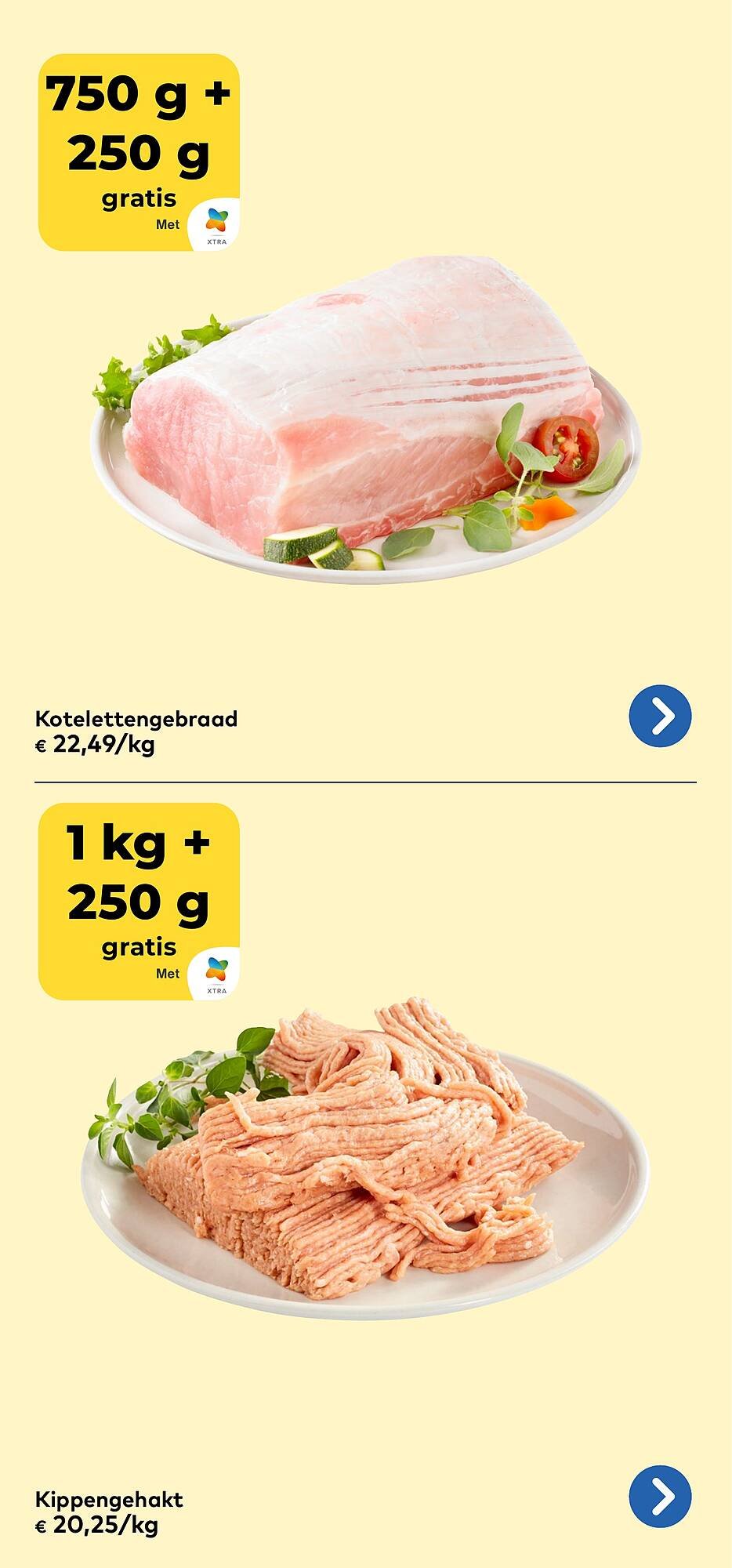Screen dimensions: 732x1568
Task: Open Kippengehakt details arrow
Action: point(660,1496)
